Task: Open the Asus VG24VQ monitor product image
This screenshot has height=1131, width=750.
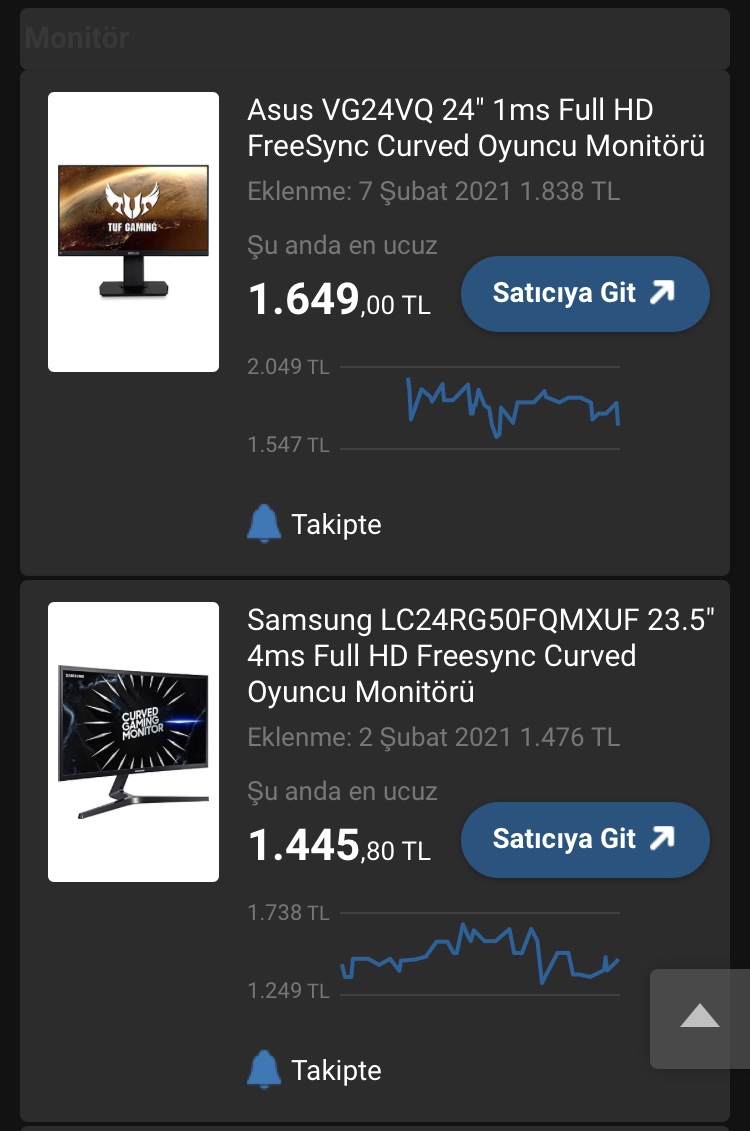Action: 133,232
